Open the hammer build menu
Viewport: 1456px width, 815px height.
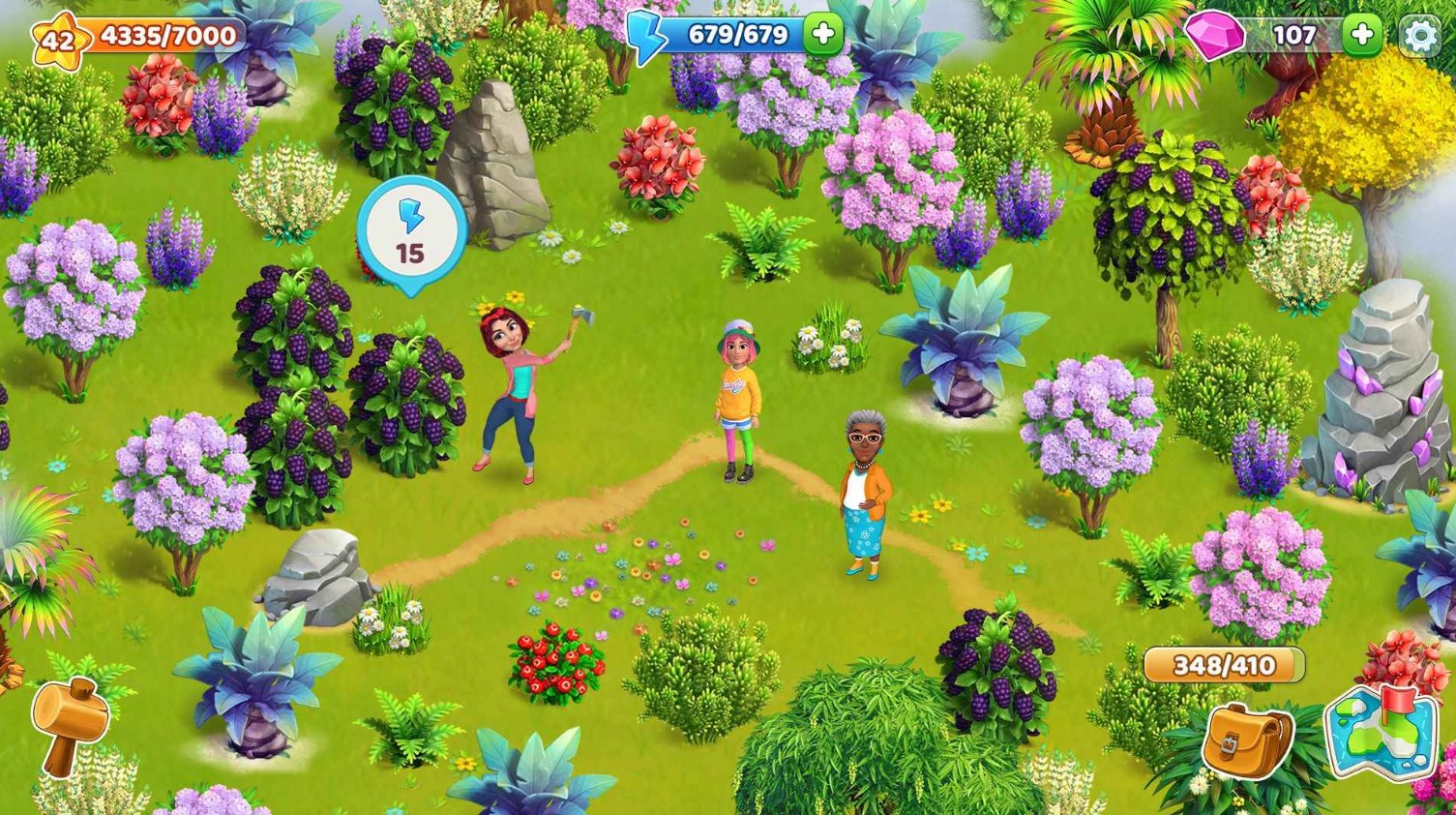coord(69,723)
